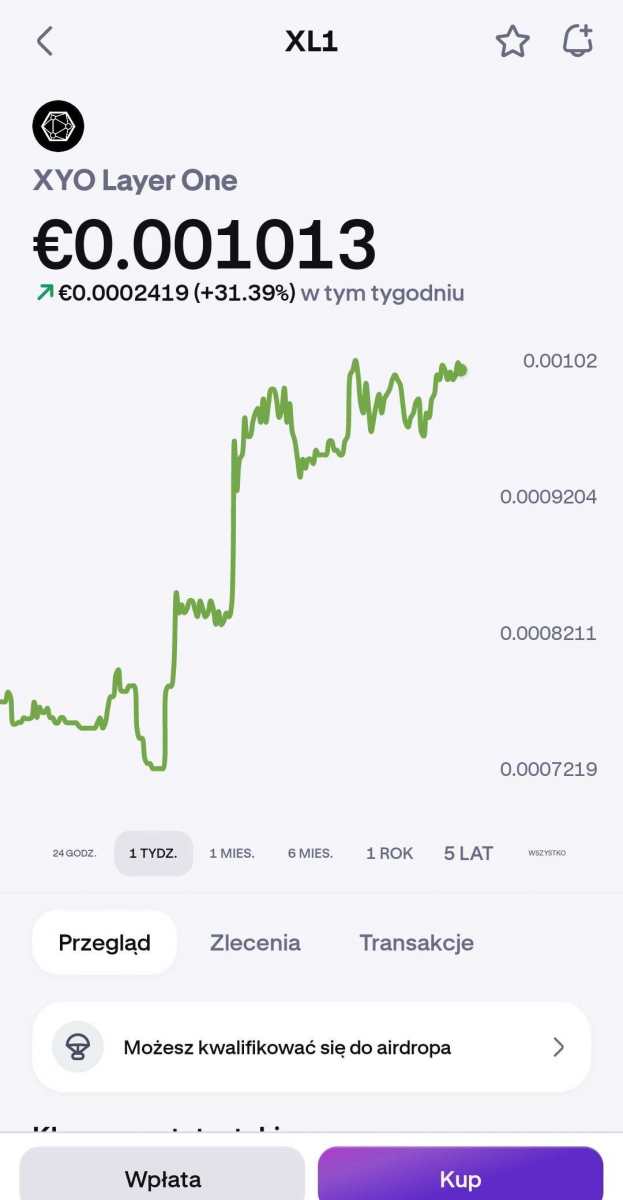View the 5 LAT price history
The image size is (623, 1200).
click(468, 854)
